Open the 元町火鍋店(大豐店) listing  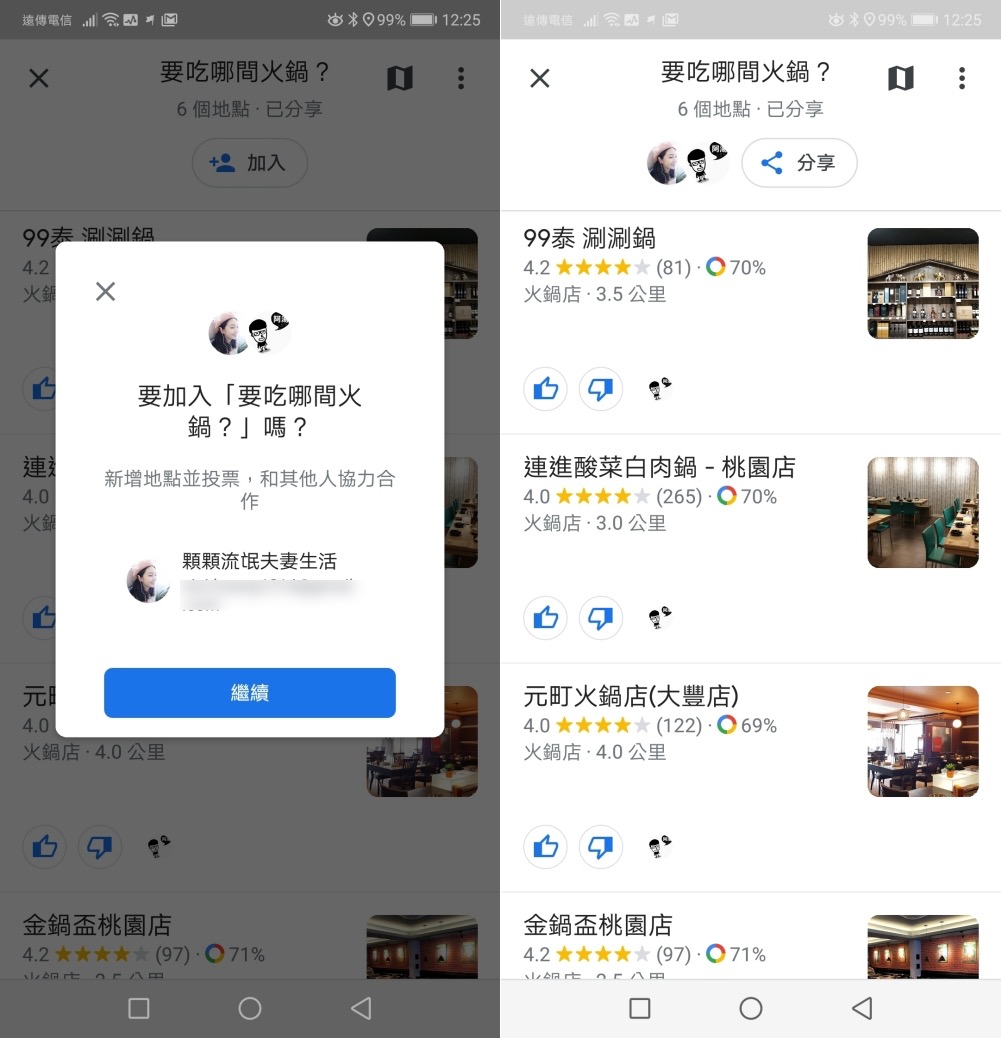pos(631,696)
